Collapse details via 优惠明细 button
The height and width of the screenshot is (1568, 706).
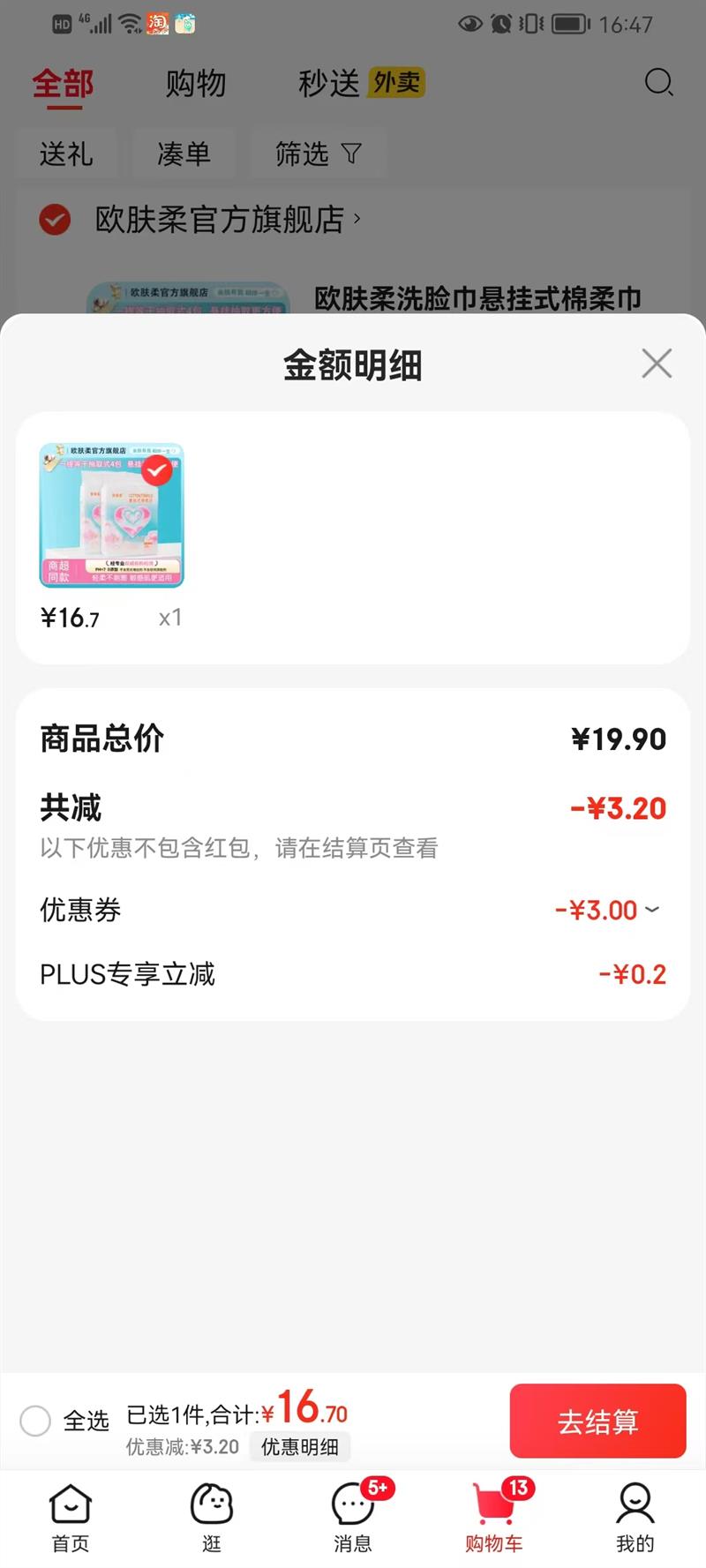(300, 1447)
